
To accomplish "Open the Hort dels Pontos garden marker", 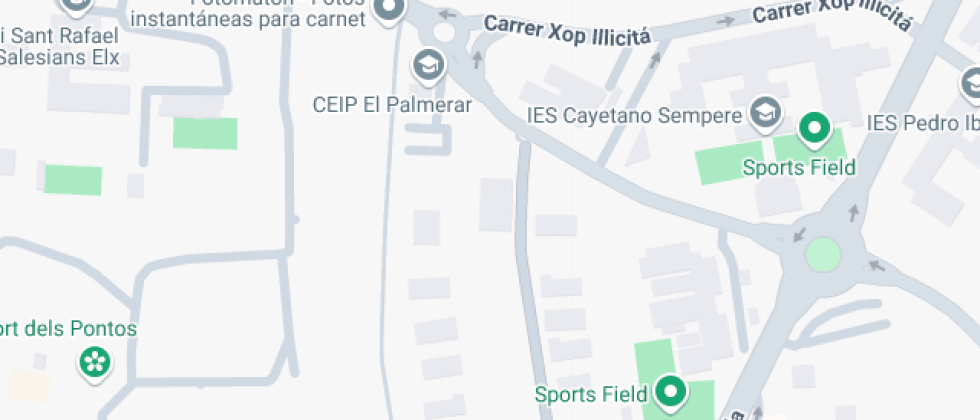I will [95, 362].
